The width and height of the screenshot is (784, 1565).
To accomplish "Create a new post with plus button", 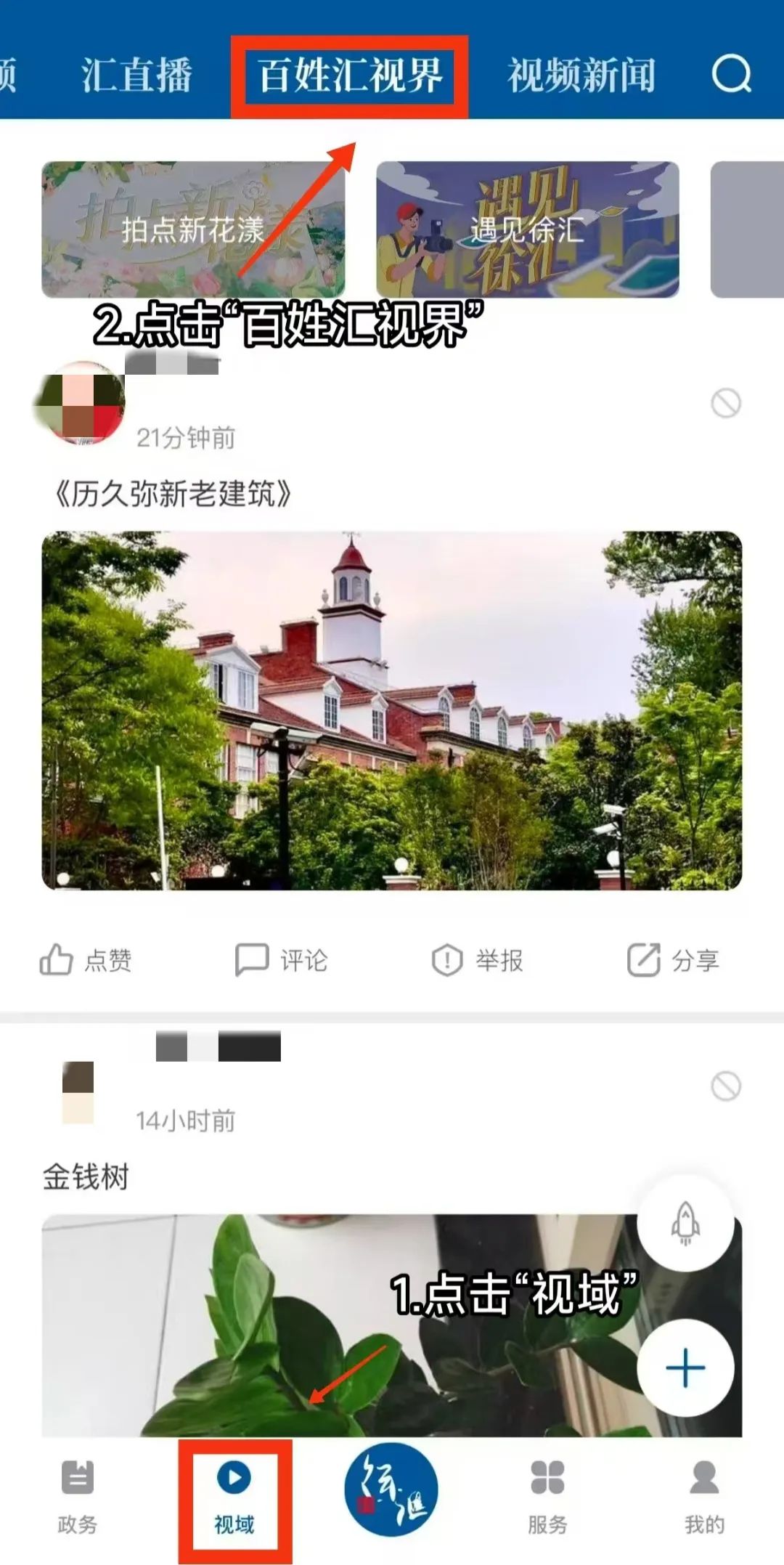I will 685,1368.
